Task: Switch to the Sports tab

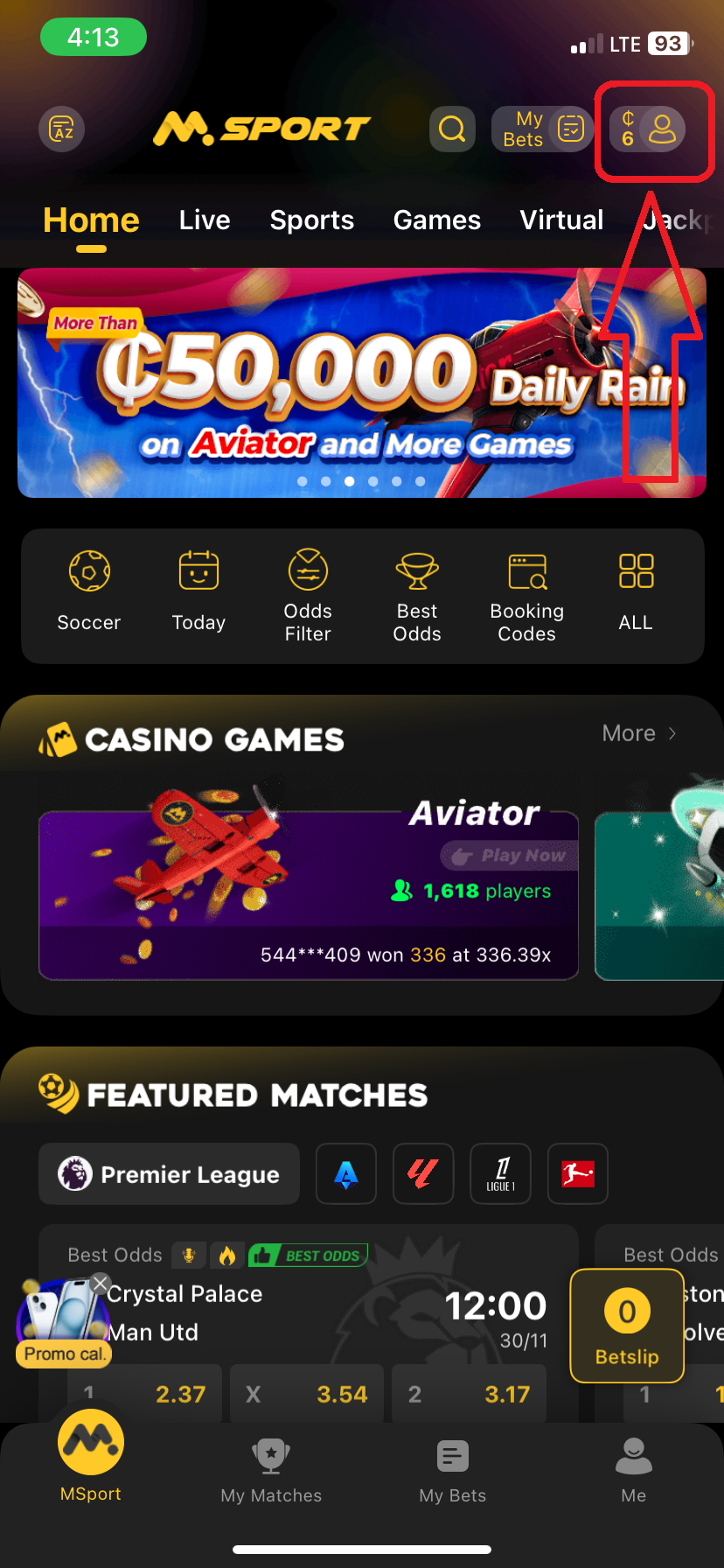Action: (x=311, y=220)
